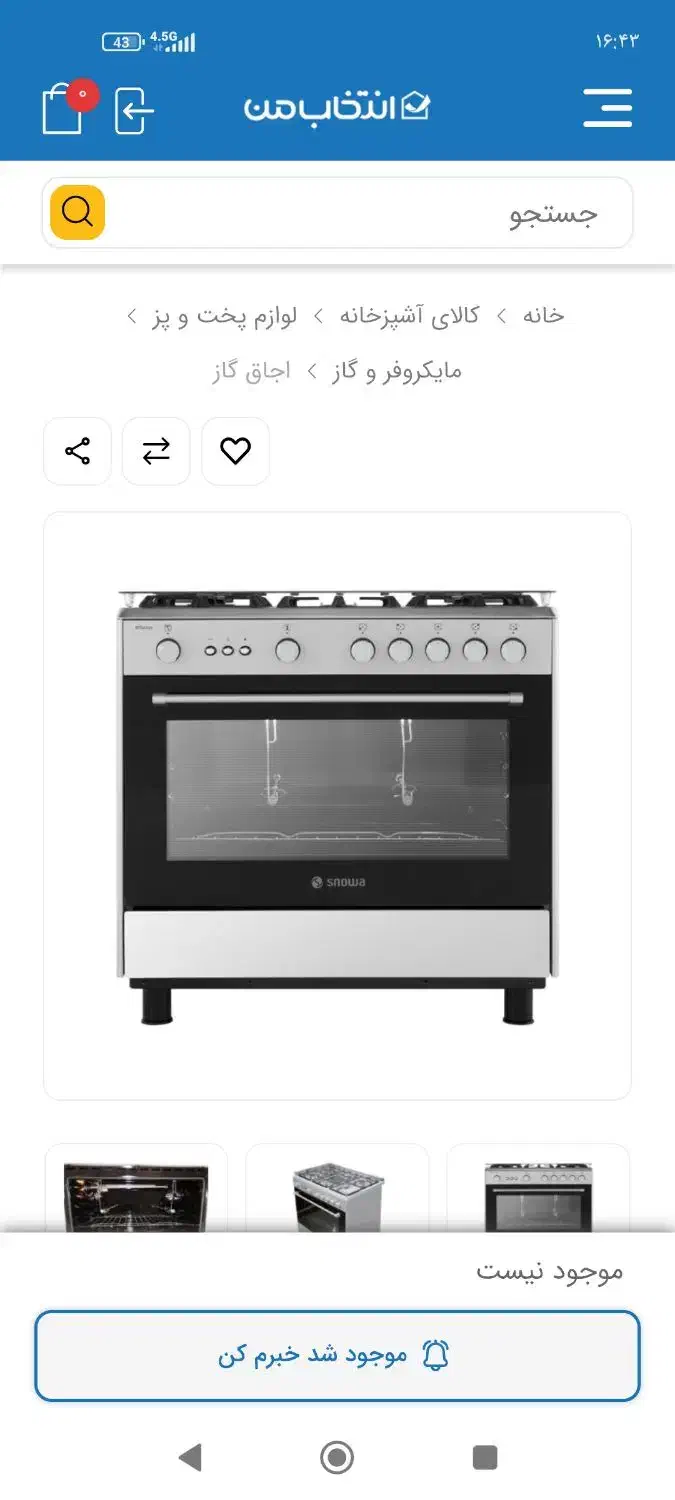Image resolution: width=675 pixels, height=1500 pixels.
Task: Open کالای آشپزخانه breadcrumb
Action: [x=409, y=316]
